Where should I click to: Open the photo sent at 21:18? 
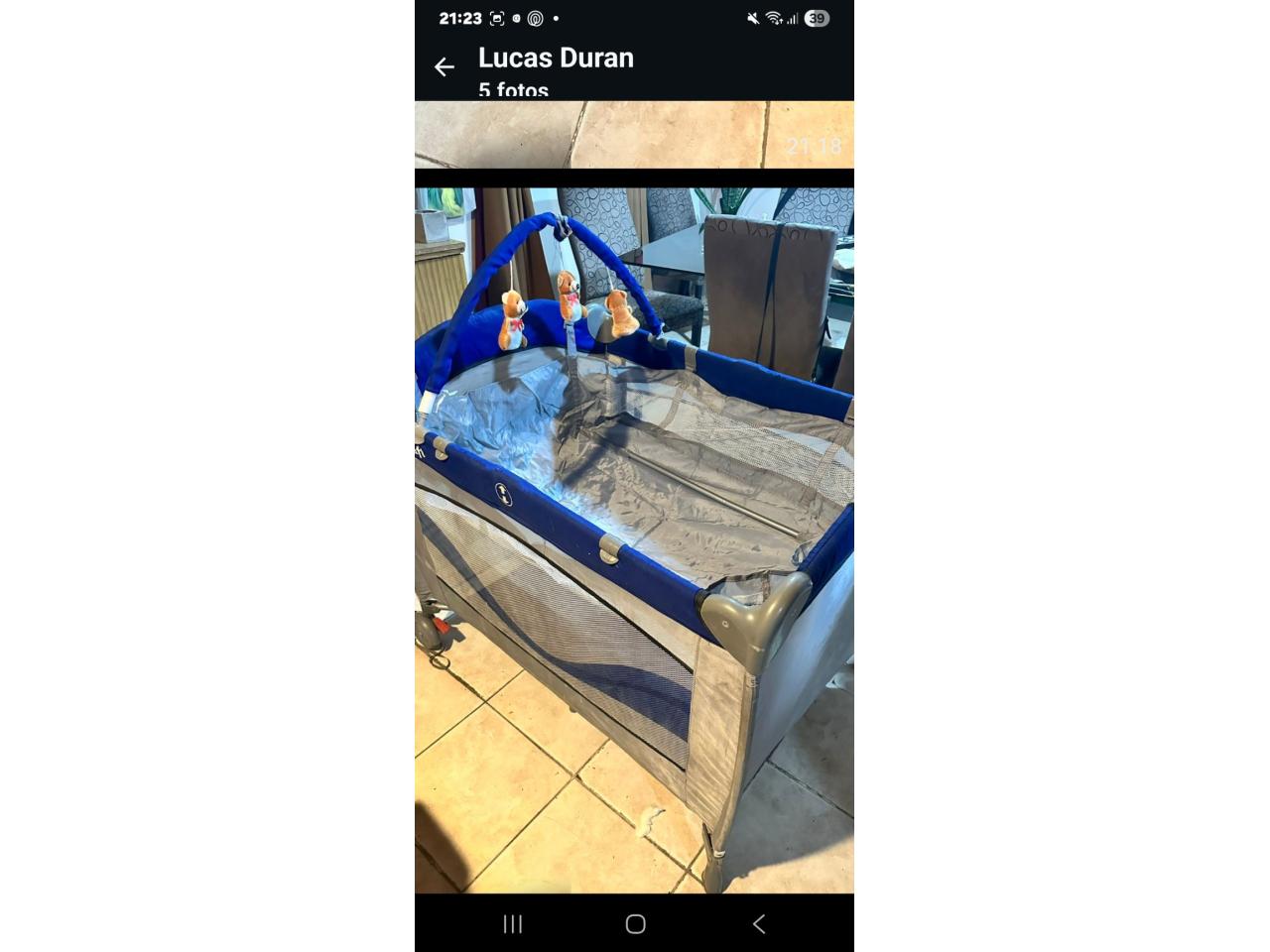[634, 135]
